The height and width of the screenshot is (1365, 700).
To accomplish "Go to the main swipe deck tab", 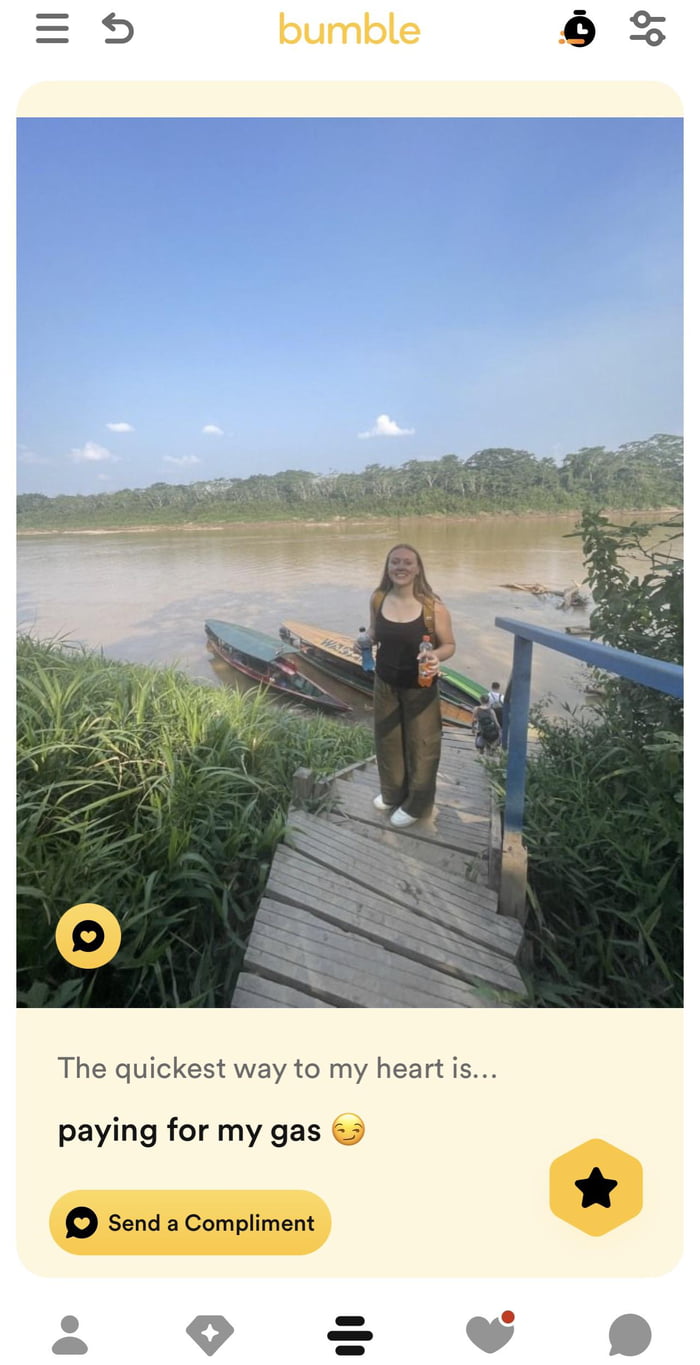I will [350, 1334].
